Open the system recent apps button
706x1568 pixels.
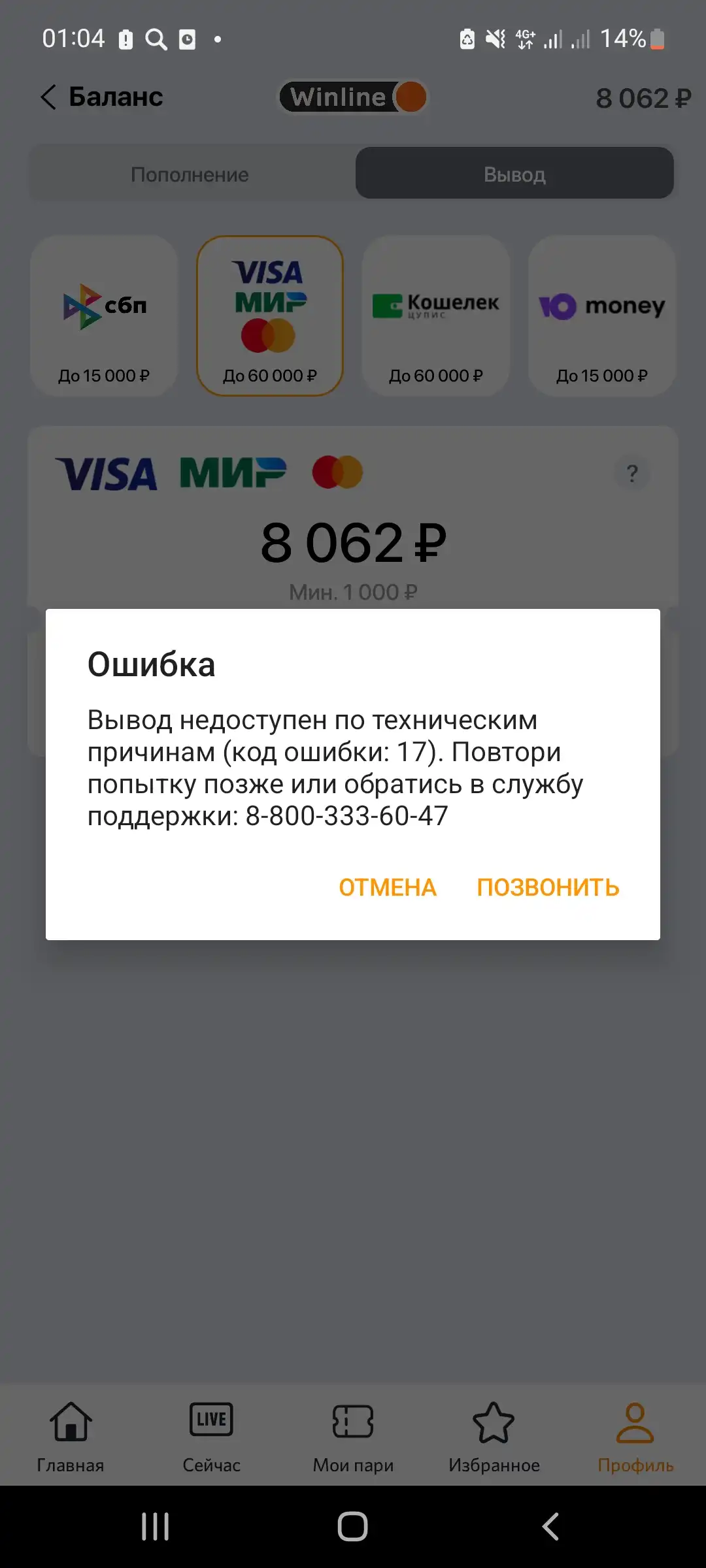(156, 1527)
